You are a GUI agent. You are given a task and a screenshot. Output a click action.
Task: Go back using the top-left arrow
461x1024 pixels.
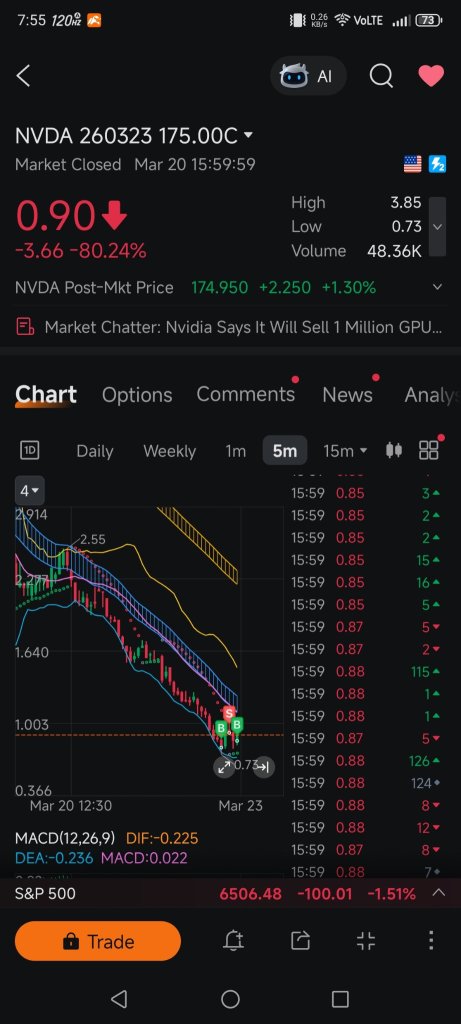pyautogui.click(x=24, y=76)
